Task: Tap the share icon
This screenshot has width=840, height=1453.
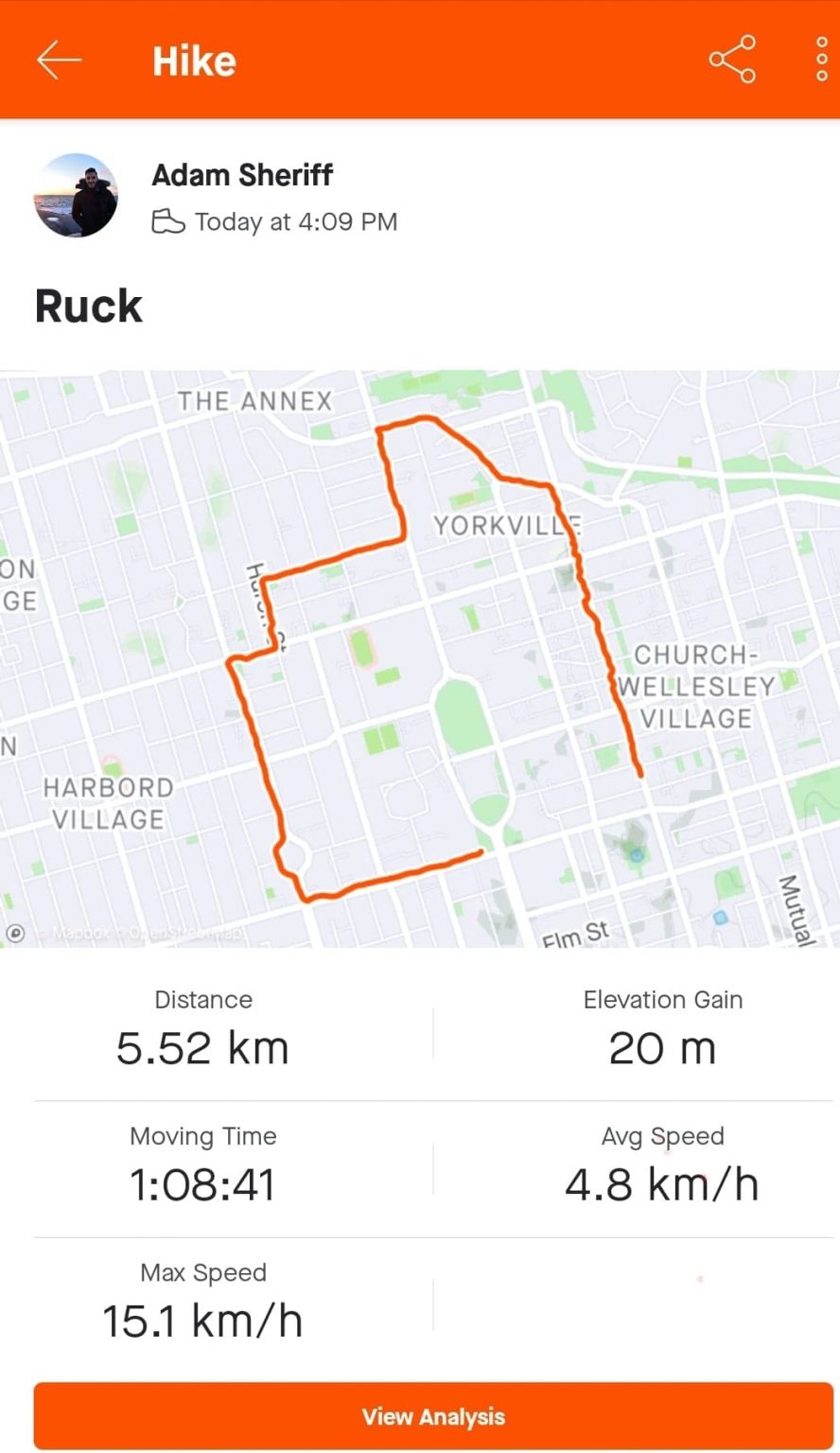Action: tap(731, 59)
